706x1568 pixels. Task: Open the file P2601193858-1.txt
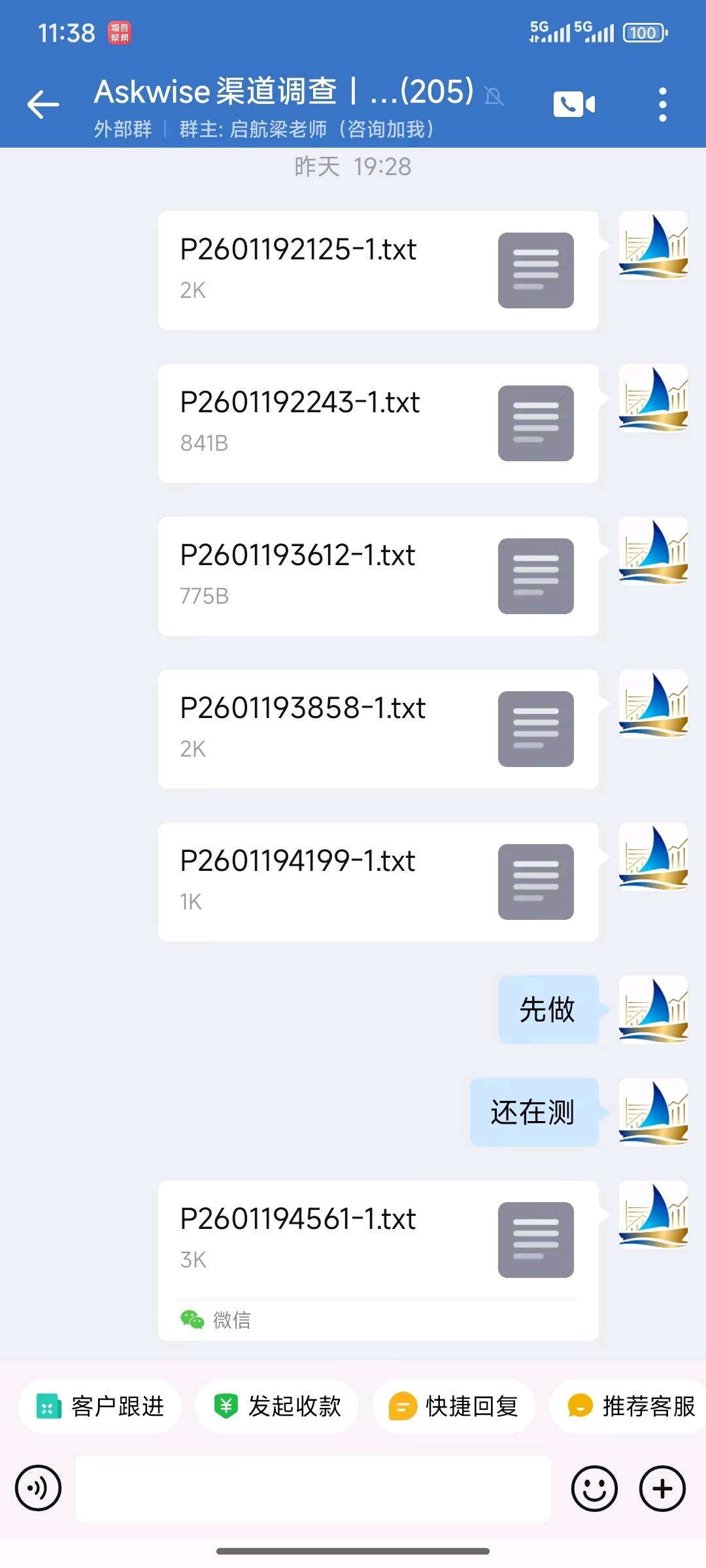click(378, 728)
